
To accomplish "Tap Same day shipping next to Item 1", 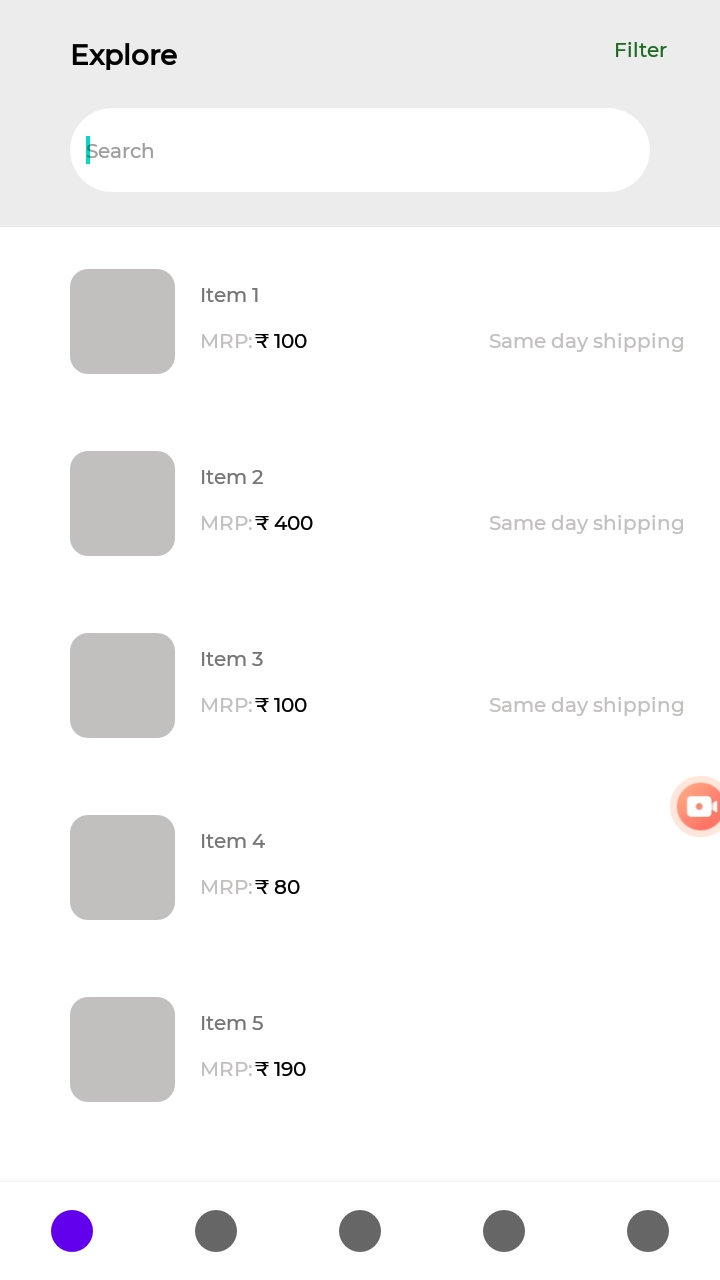I will [586, 341].
